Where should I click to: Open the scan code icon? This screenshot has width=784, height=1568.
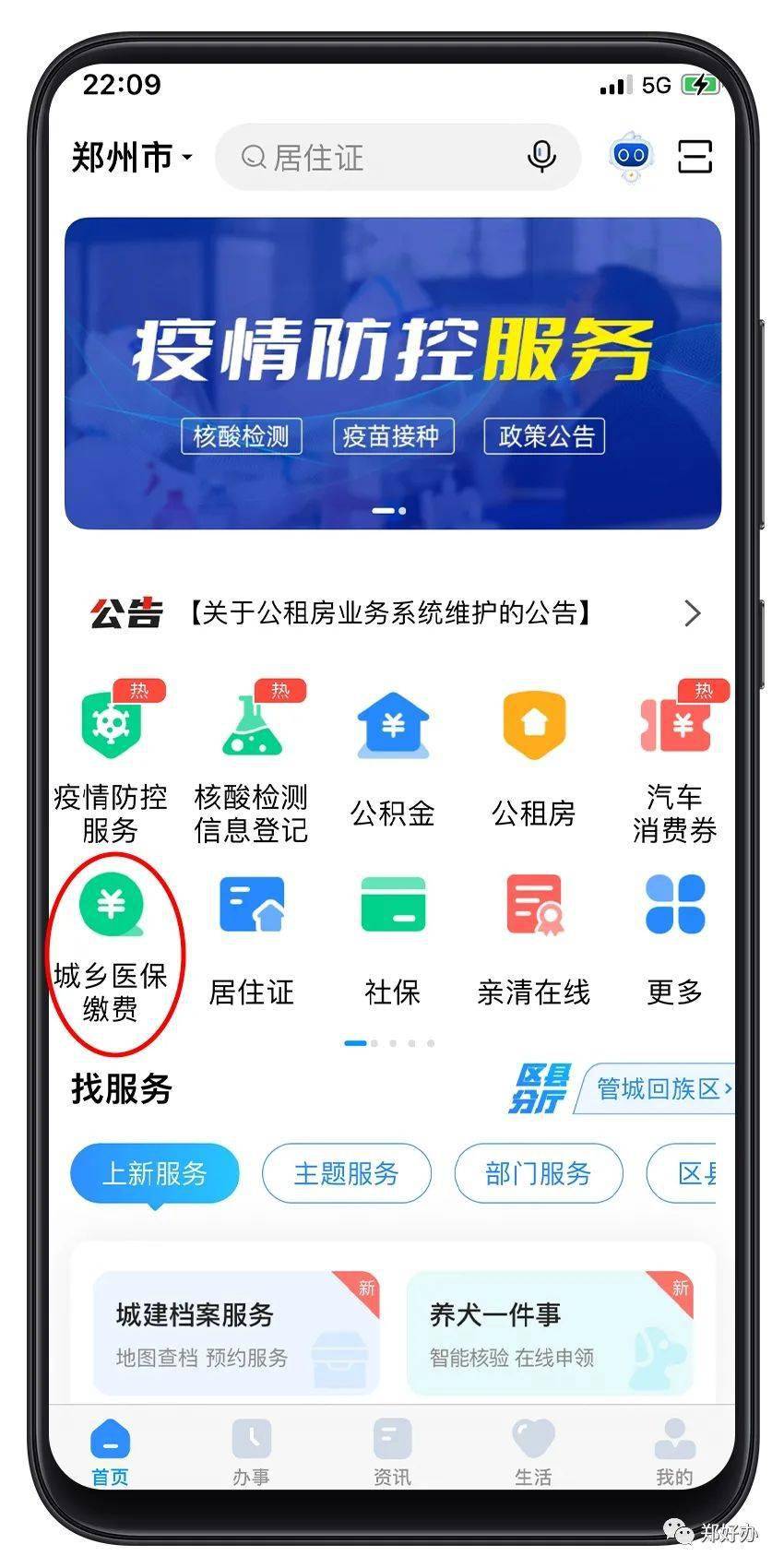695,156
